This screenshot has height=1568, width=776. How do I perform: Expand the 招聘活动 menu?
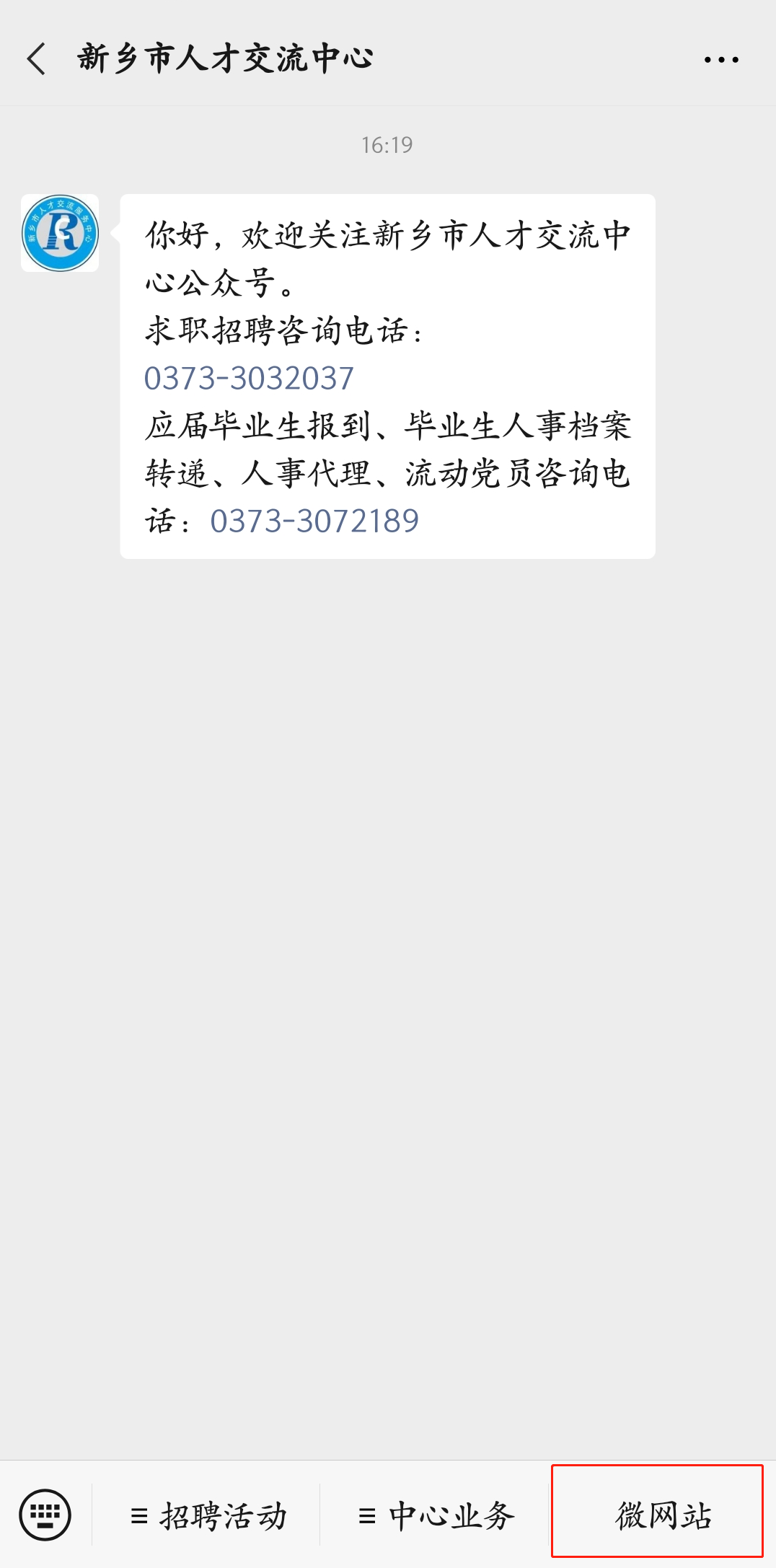click(207, 1515)
